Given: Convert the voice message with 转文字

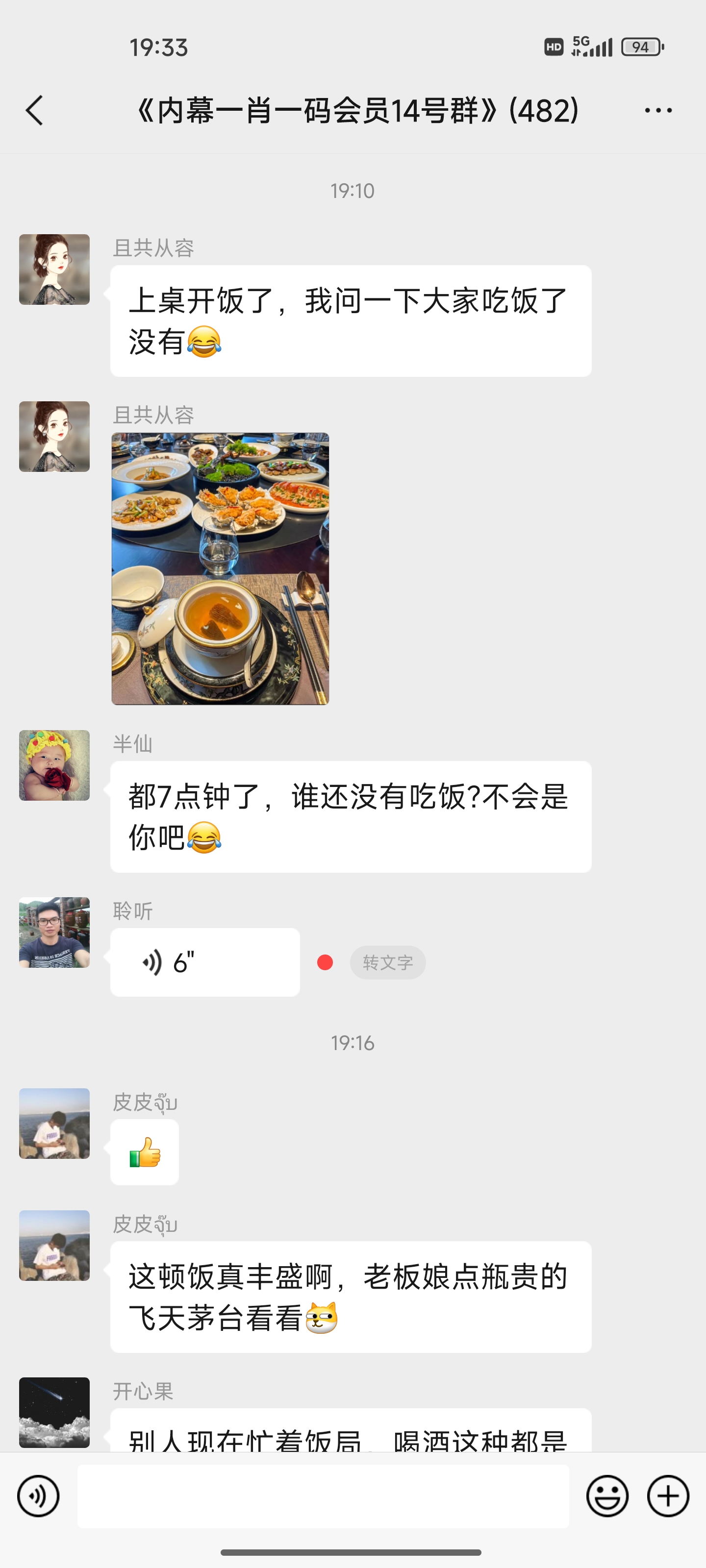Looking at the screenshot, I should point(387,962).
